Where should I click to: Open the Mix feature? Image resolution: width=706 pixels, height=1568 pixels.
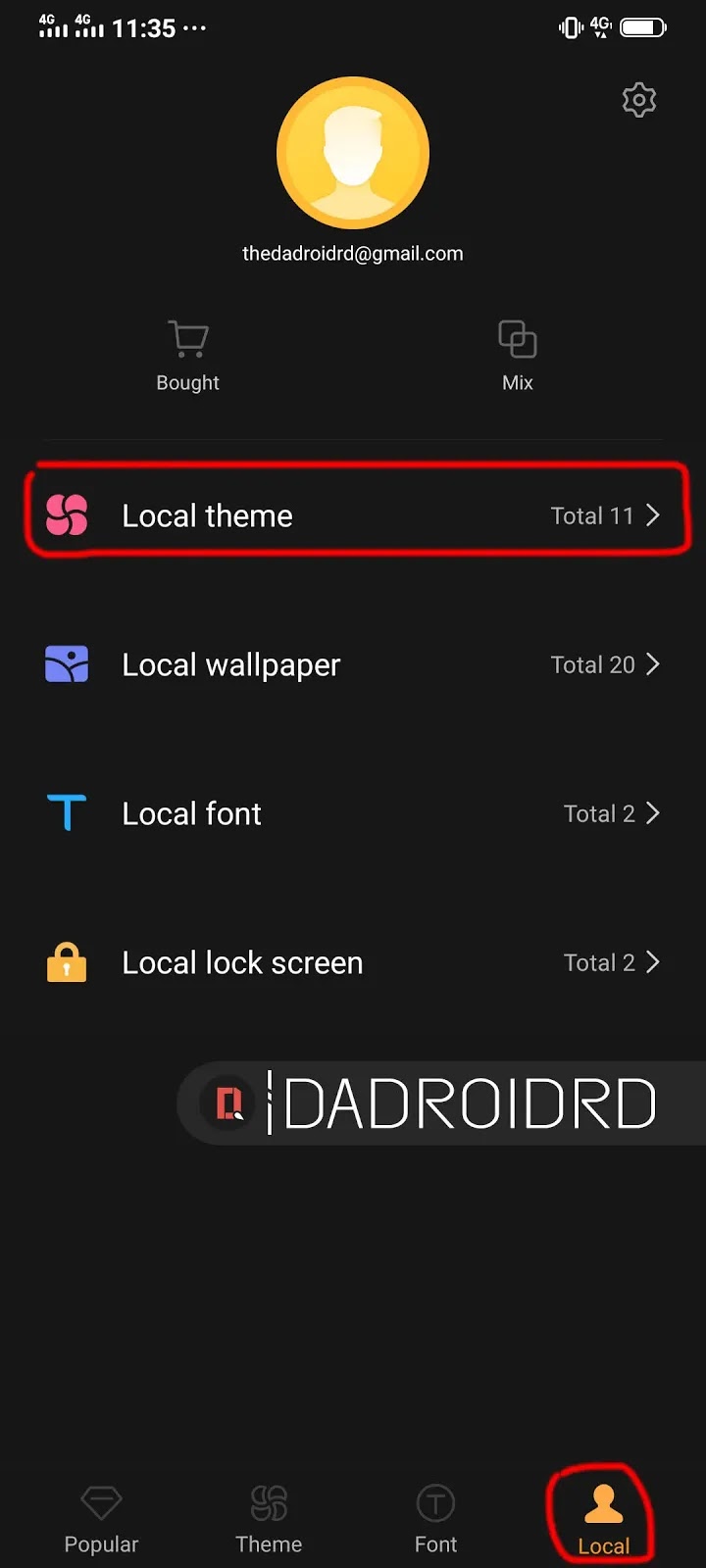coord(517,356)
